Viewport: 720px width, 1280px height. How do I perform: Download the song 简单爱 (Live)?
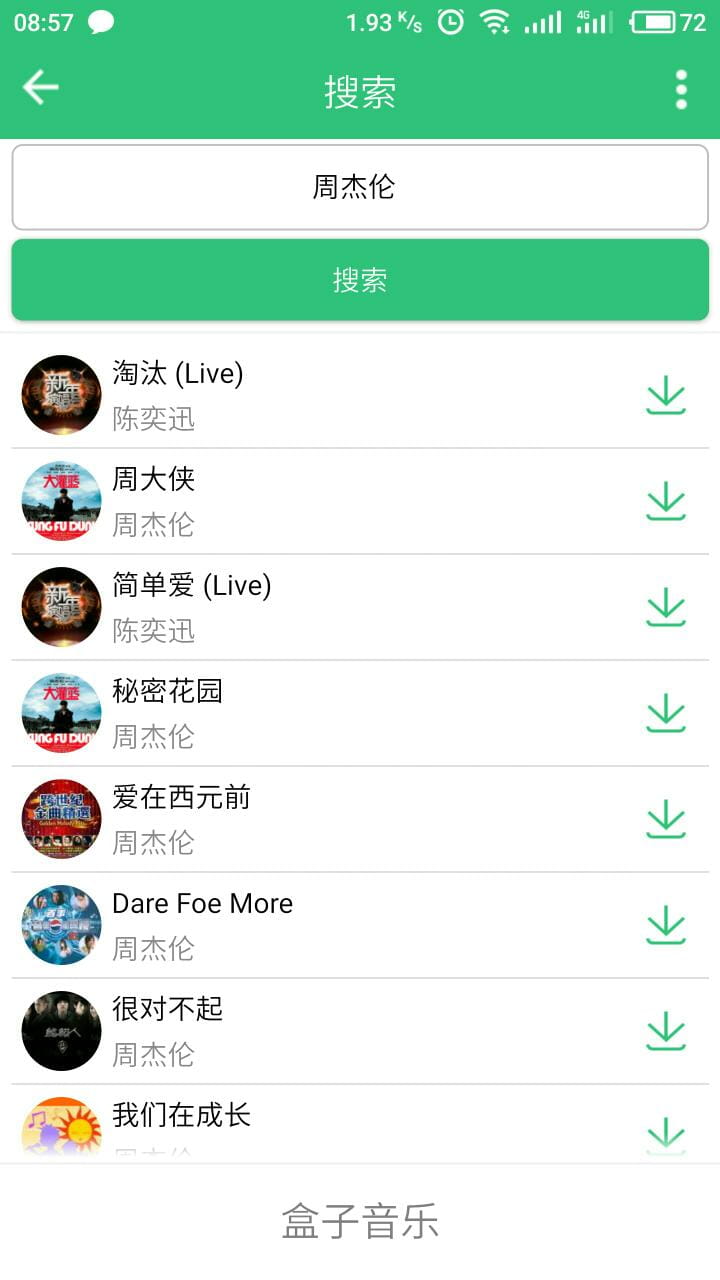point(666,607)
